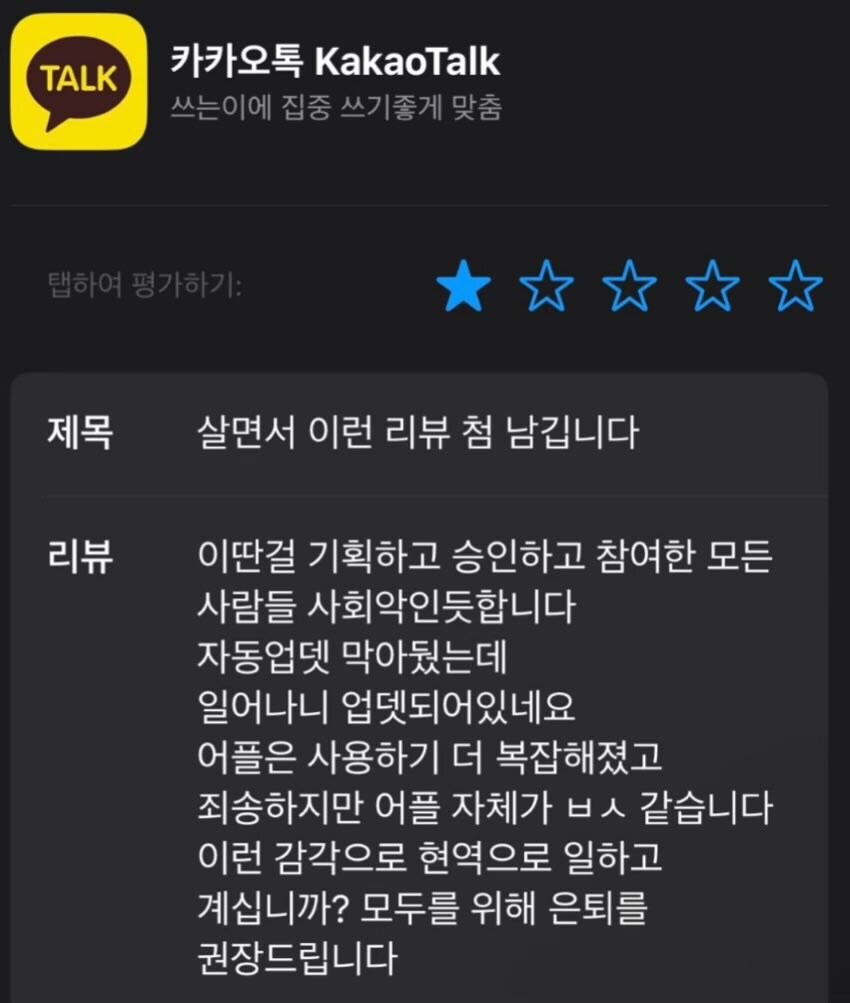Rate the app one star

click(464, 287)
